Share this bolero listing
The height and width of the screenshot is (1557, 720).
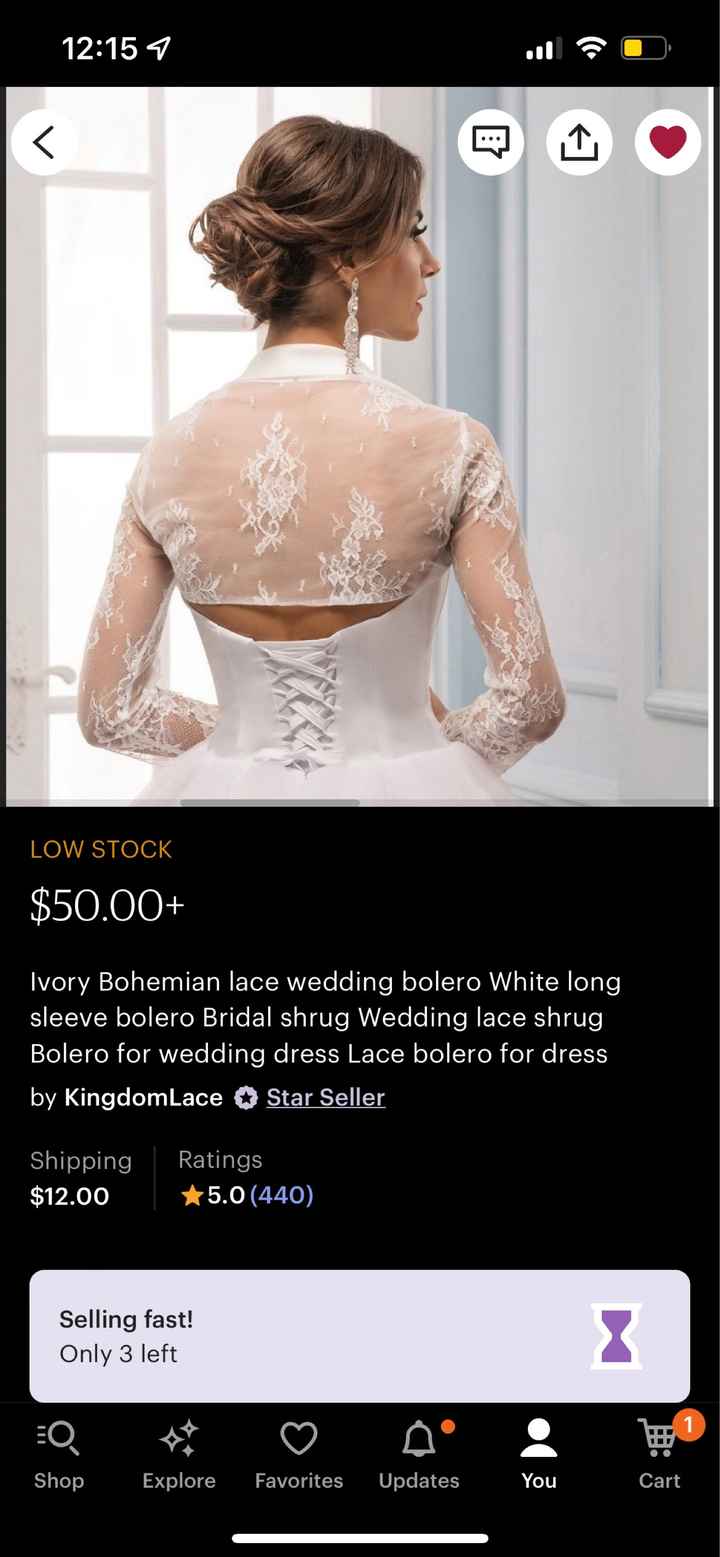tap(579, 143)
